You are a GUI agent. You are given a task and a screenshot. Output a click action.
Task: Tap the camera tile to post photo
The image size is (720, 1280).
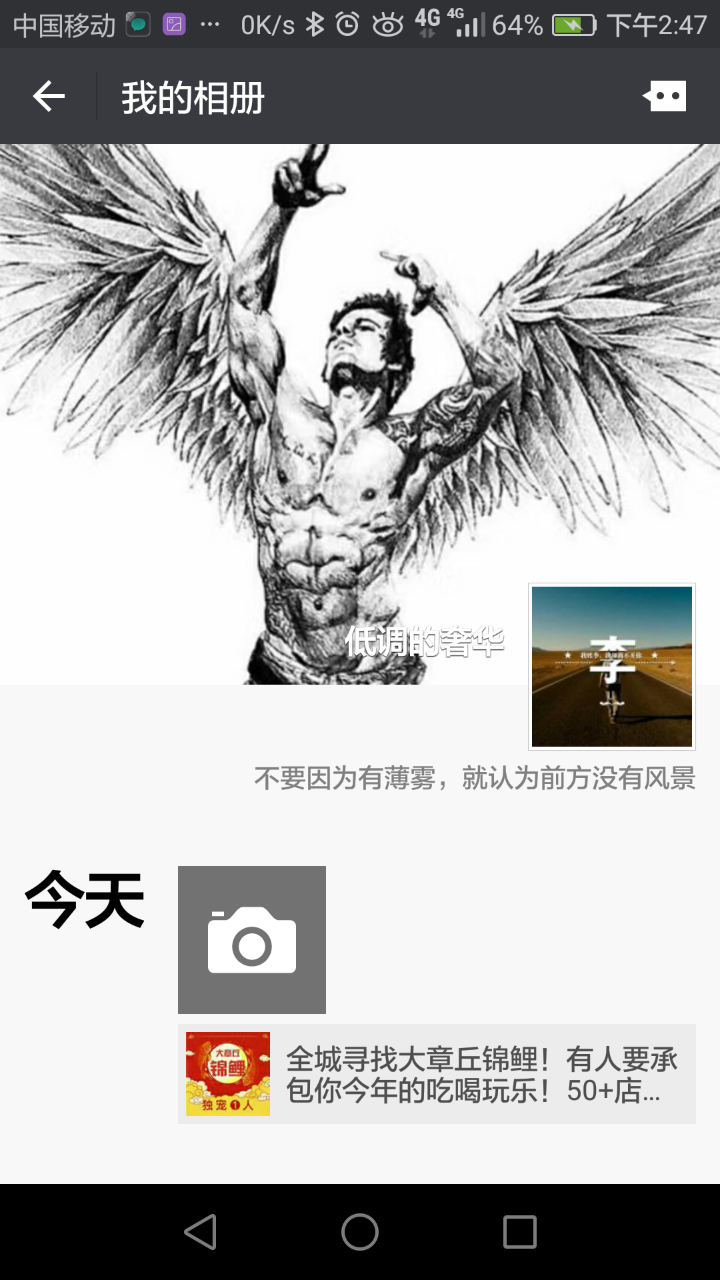[x=252, y=940]
